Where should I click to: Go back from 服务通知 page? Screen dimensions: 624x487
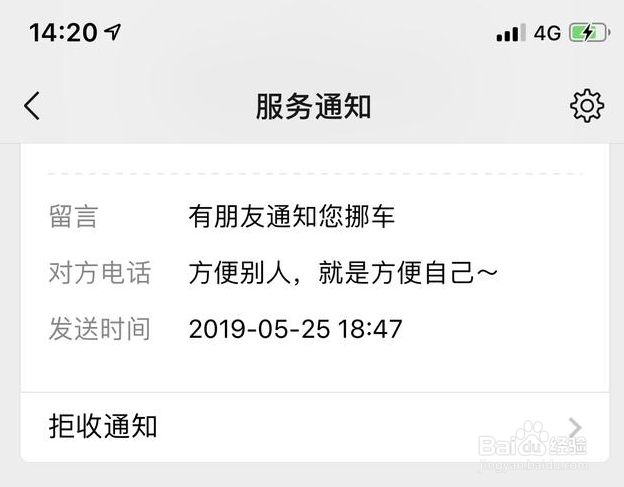click(33, 106)
